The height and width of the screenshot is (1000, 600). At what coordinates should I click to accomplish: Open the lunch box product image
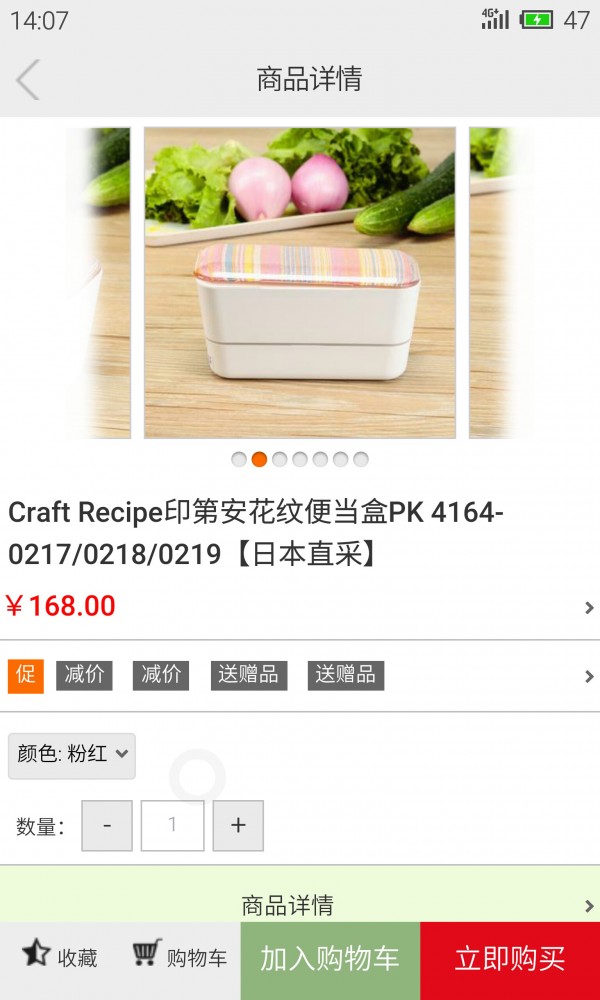click(300, 283)
